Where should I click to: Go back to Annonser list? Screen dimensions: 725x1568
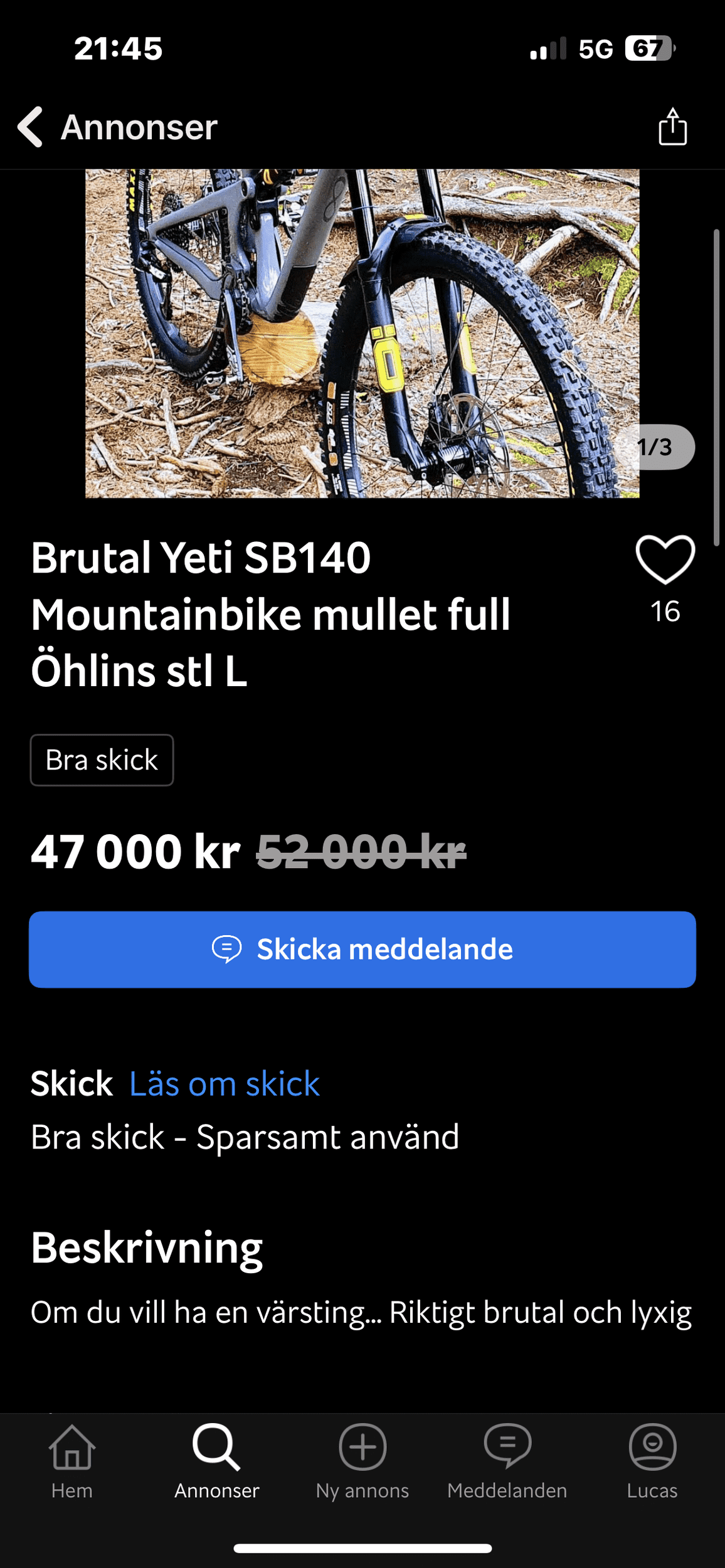[117, 127]
